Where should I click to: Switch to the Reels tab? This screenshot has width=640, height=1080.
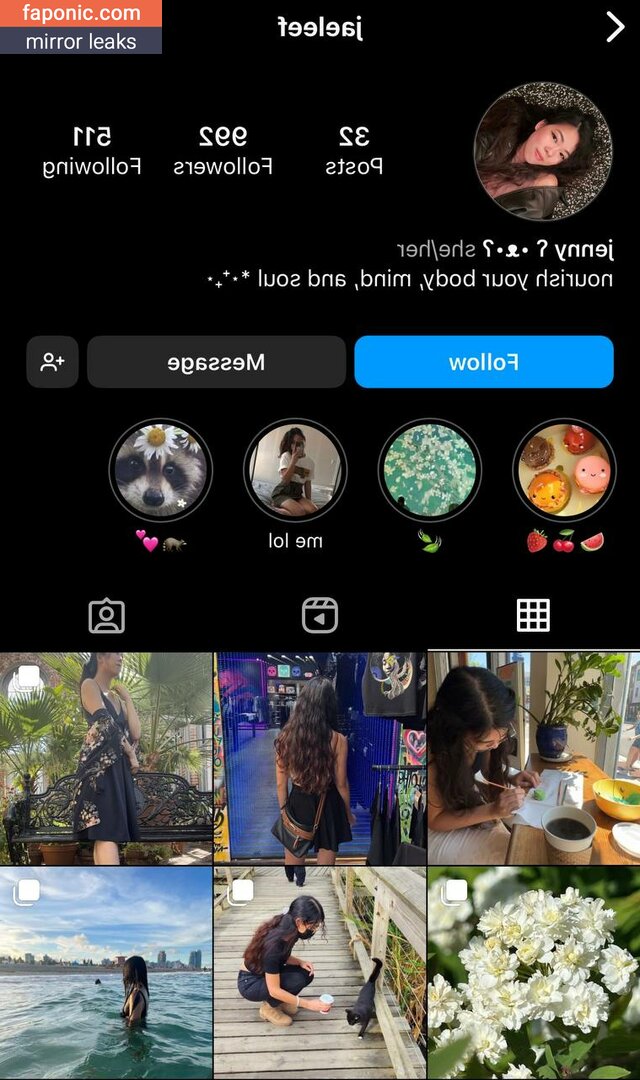(x=320, y=615)
